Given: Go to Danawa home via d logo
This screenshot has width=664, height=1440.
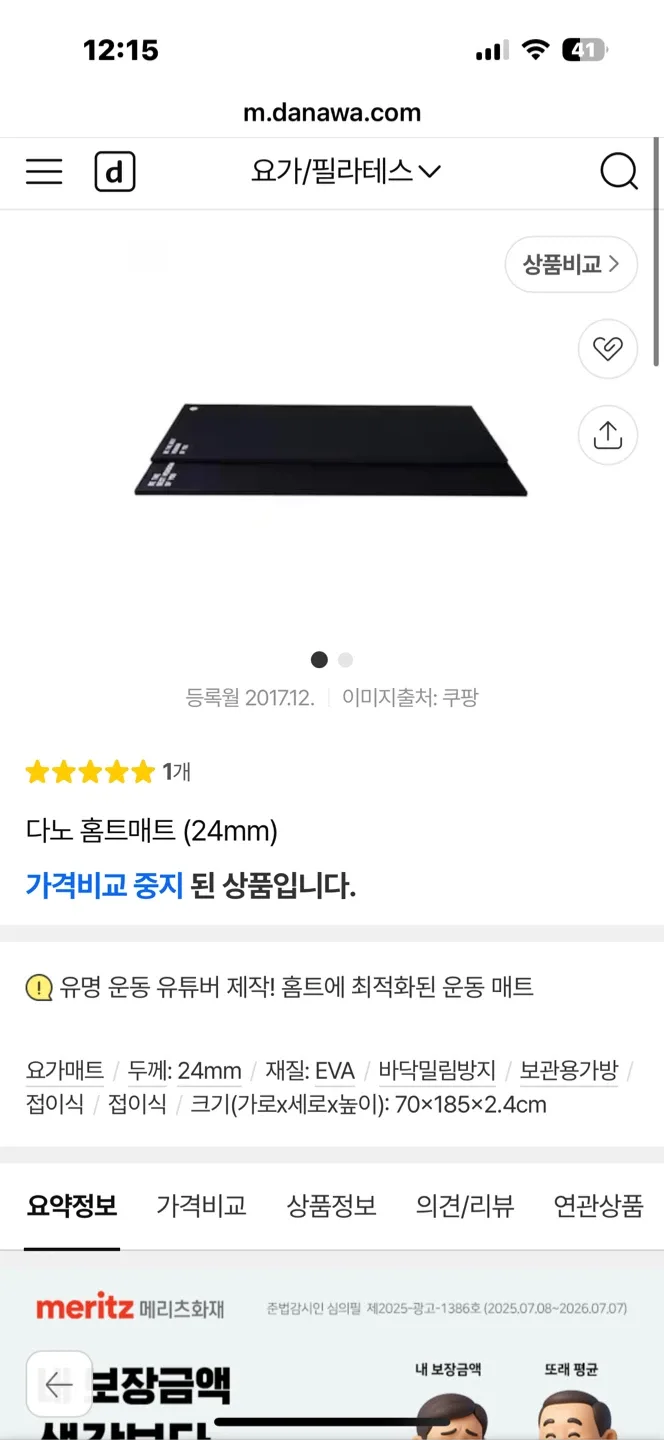Looking at the screenshot, I should pyautogui.click(x=115, y=172).
